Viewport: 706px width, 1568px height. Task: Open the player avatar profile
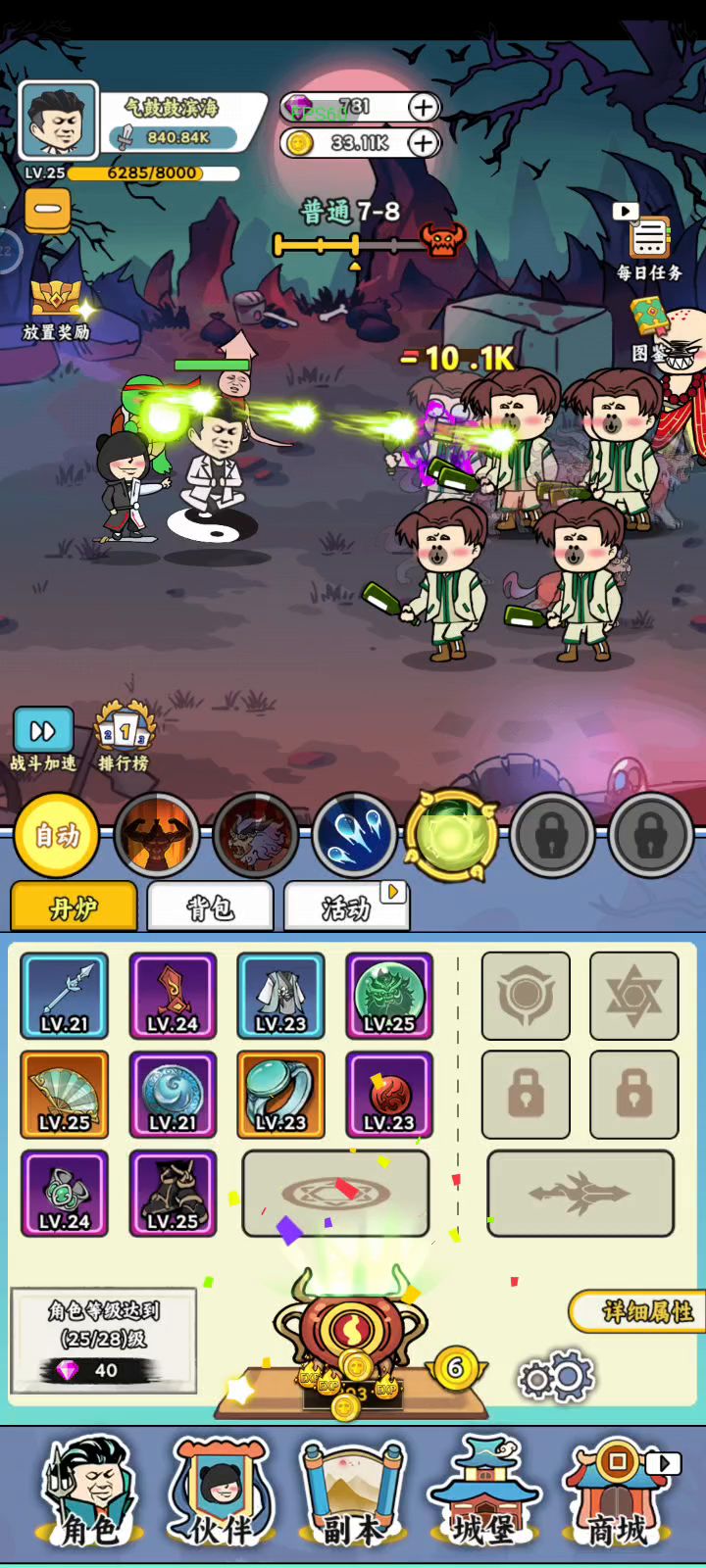tap(59, 120)
